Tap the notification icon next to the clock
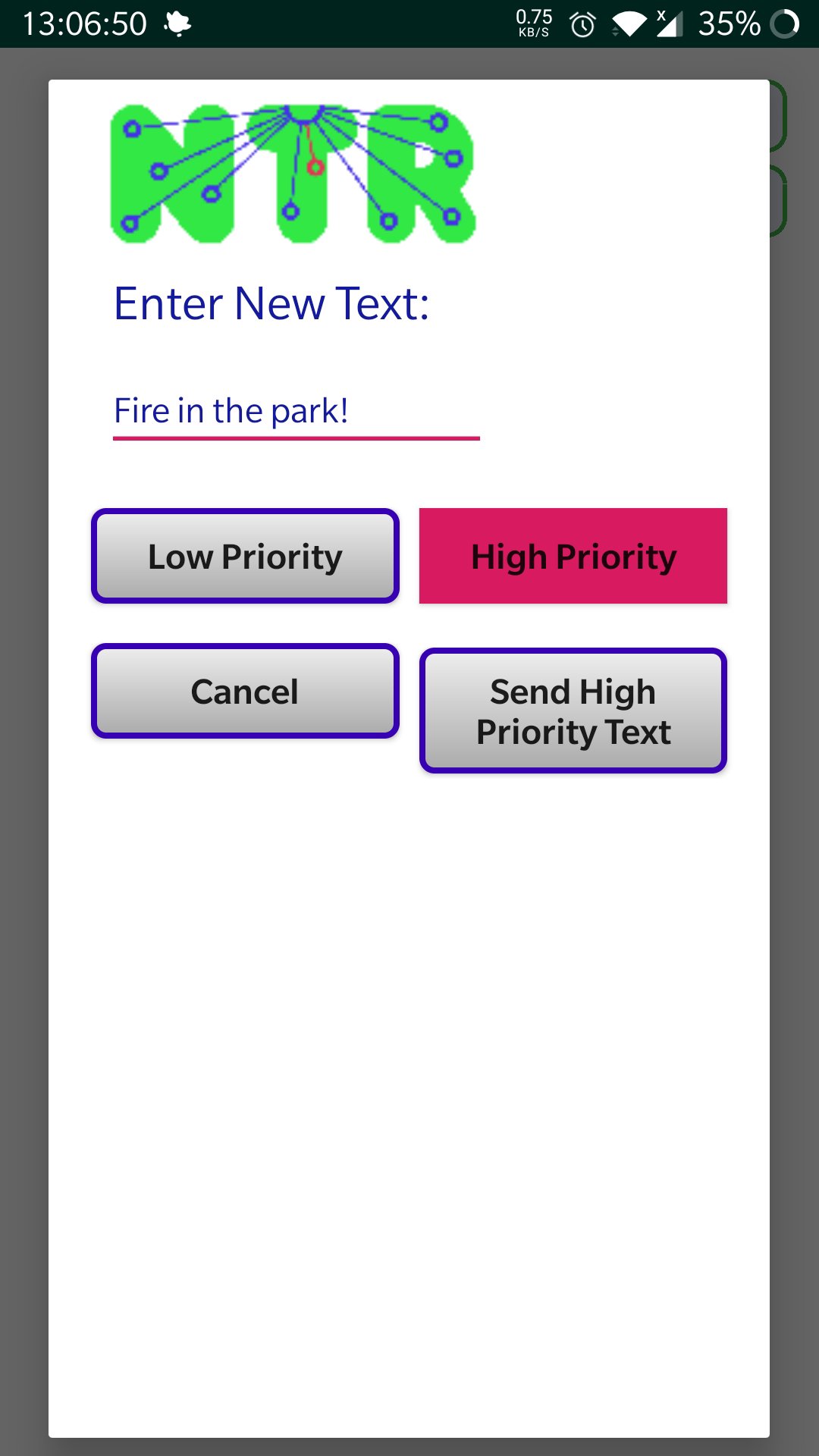819x1456 pixels. (x=176, y=24)
